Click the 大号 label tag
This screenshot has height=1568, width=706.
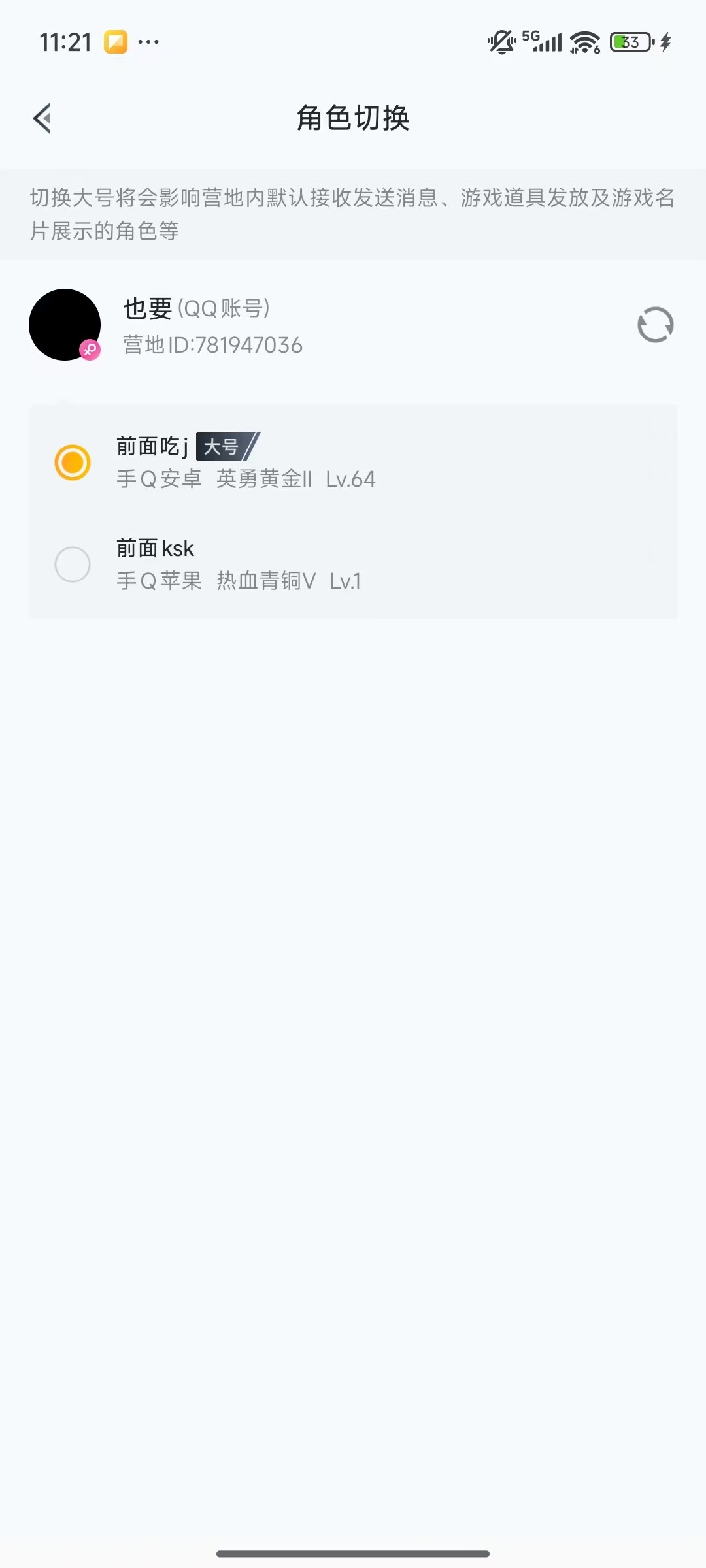coord(226,446)
